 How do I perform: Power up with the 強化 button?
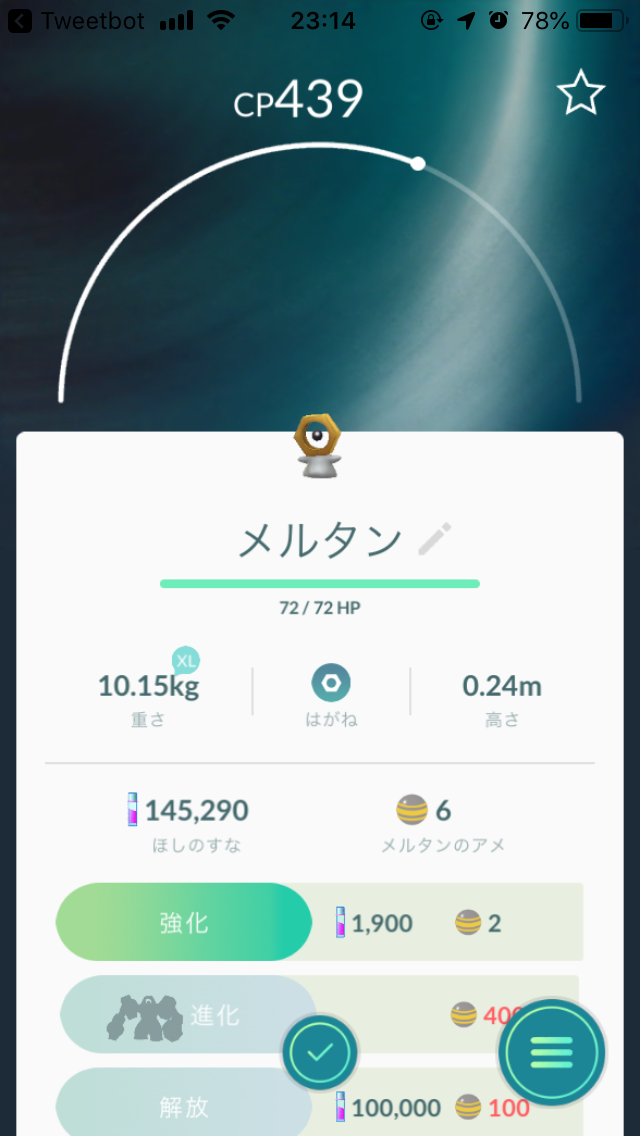184,922
